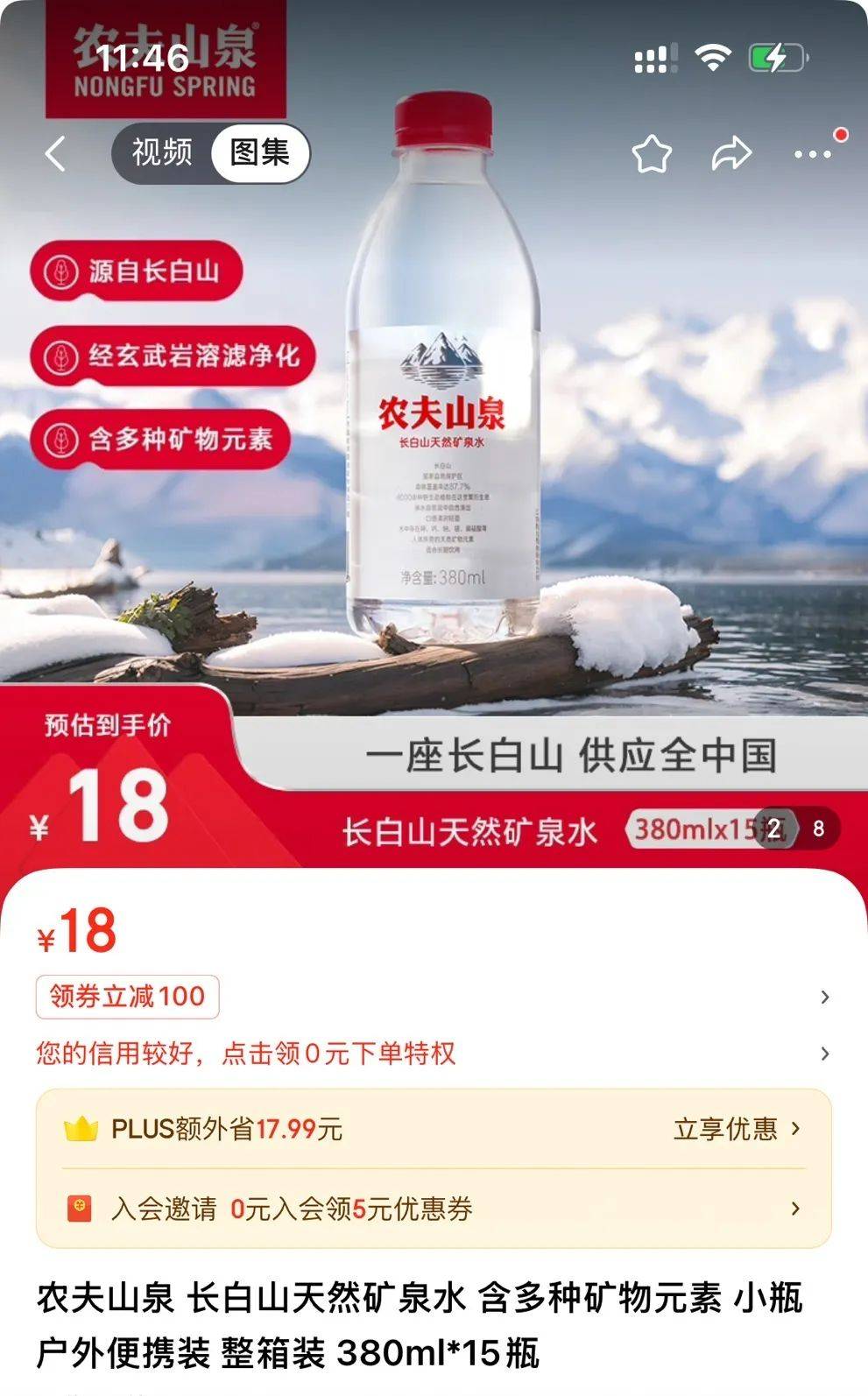Open the 入会邀请 membership coupon row
This screenshot has width=868, height=1396.
point(433,1209)
